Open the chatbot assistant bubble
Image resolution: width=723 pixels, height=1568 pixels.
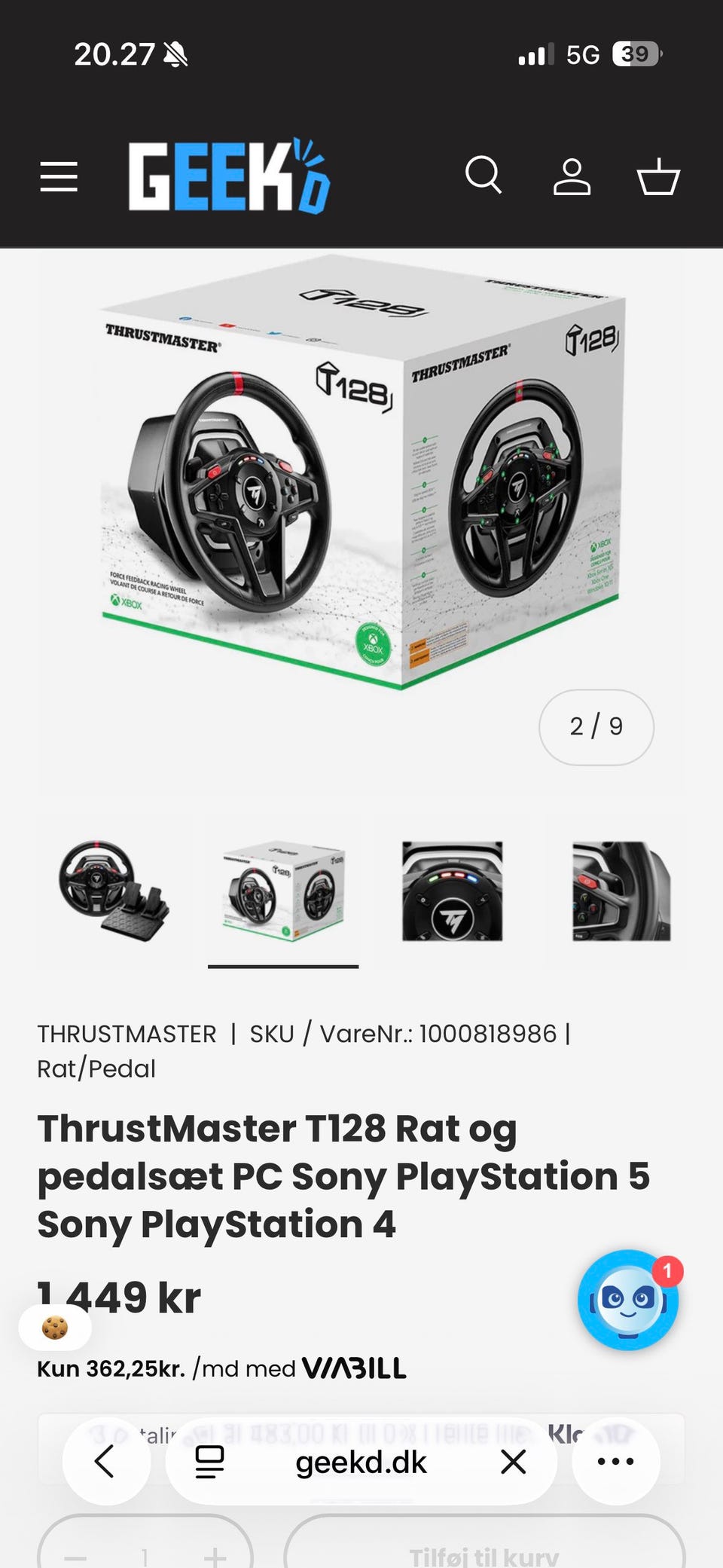point(627,1299)
